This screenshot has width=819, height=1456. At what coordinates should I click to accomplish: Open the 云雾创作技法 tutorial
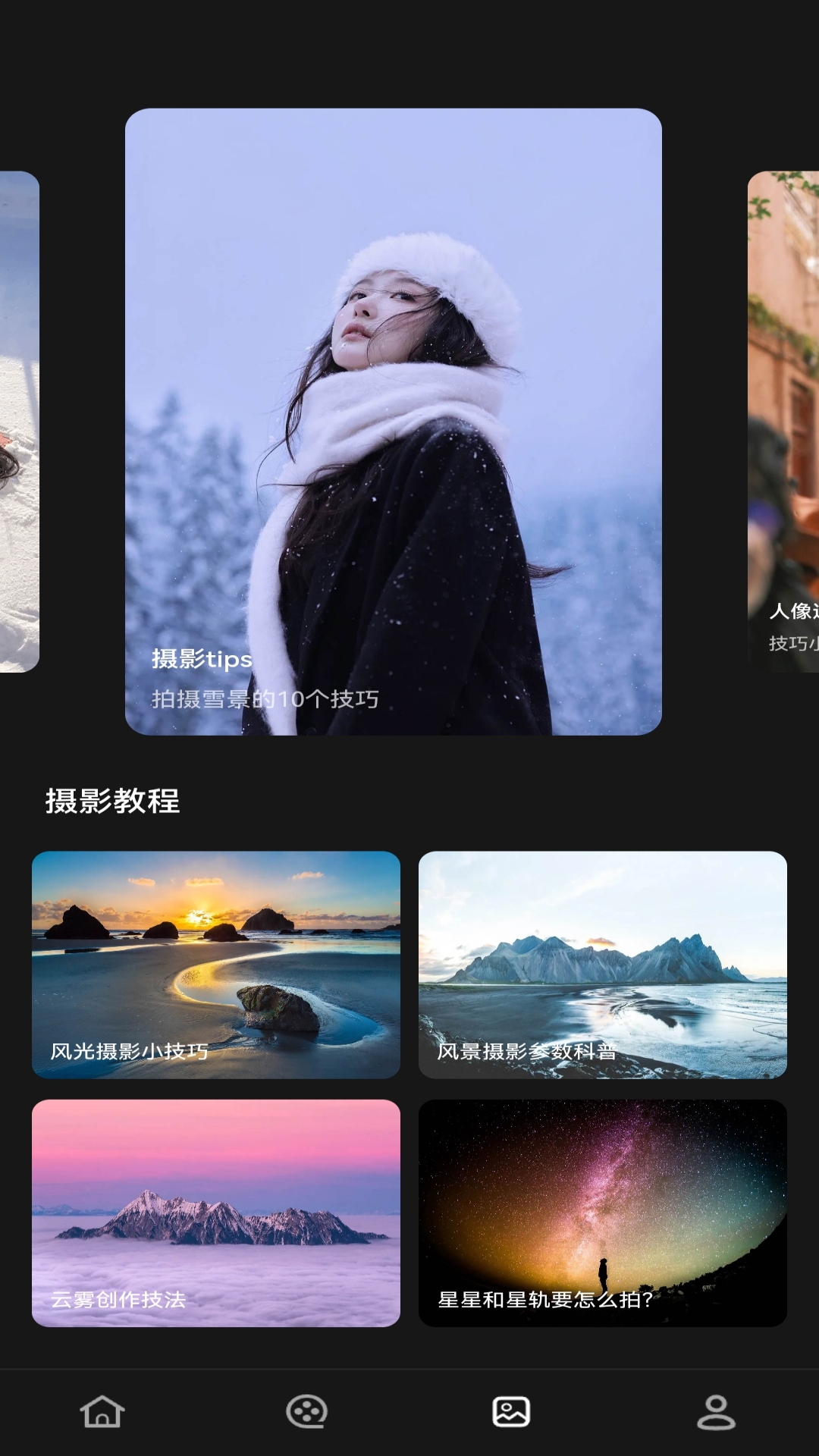pos(216,1213)
